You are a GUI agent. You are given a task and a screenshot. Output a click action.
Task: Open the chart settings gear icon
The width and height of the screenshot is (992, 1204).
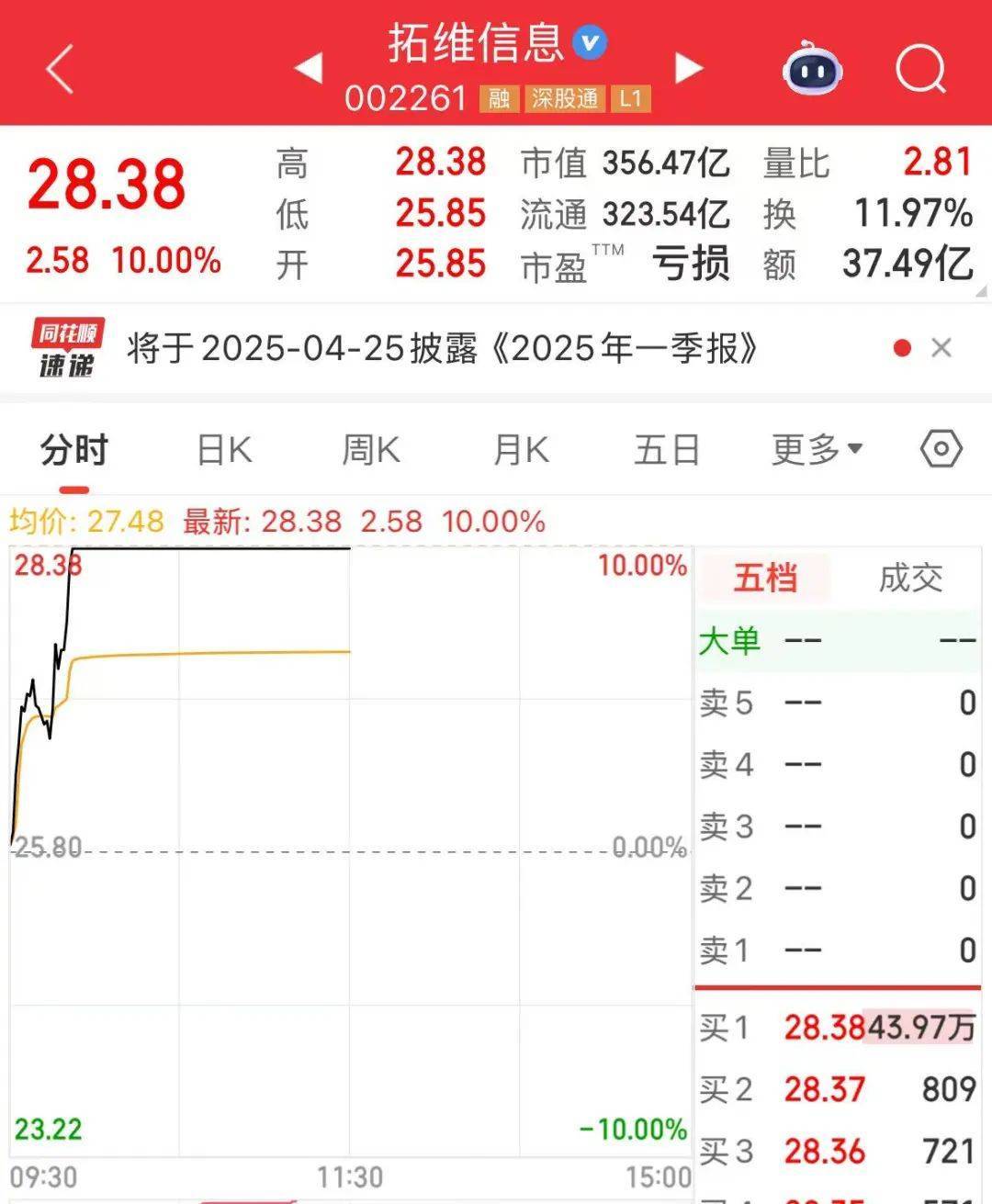click(939, 449)
